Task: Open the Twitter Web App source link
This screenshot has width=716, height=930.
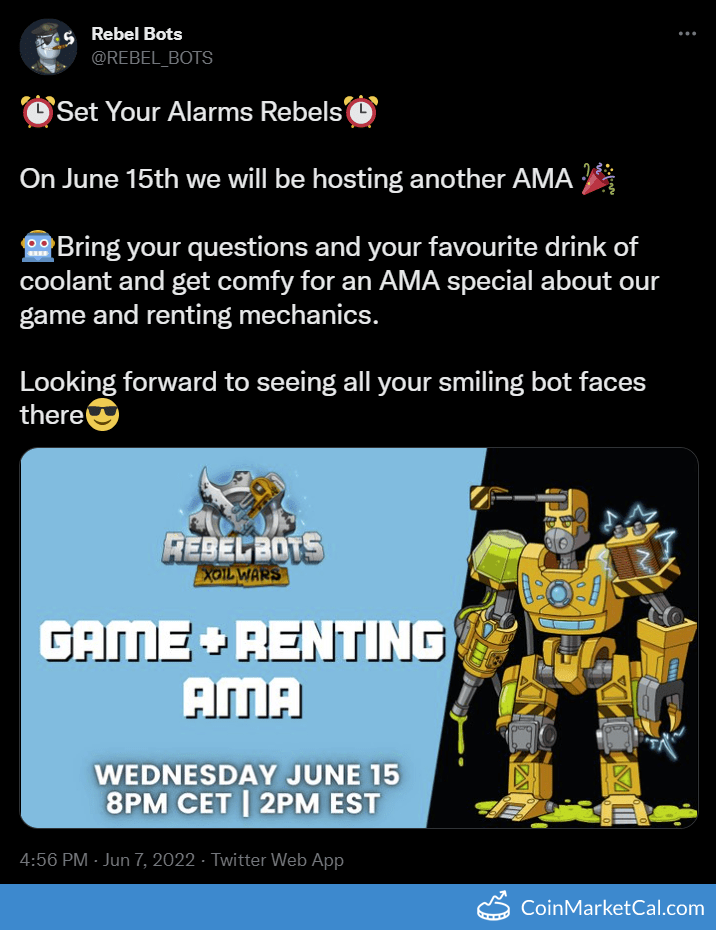Action: coord(278,859)
